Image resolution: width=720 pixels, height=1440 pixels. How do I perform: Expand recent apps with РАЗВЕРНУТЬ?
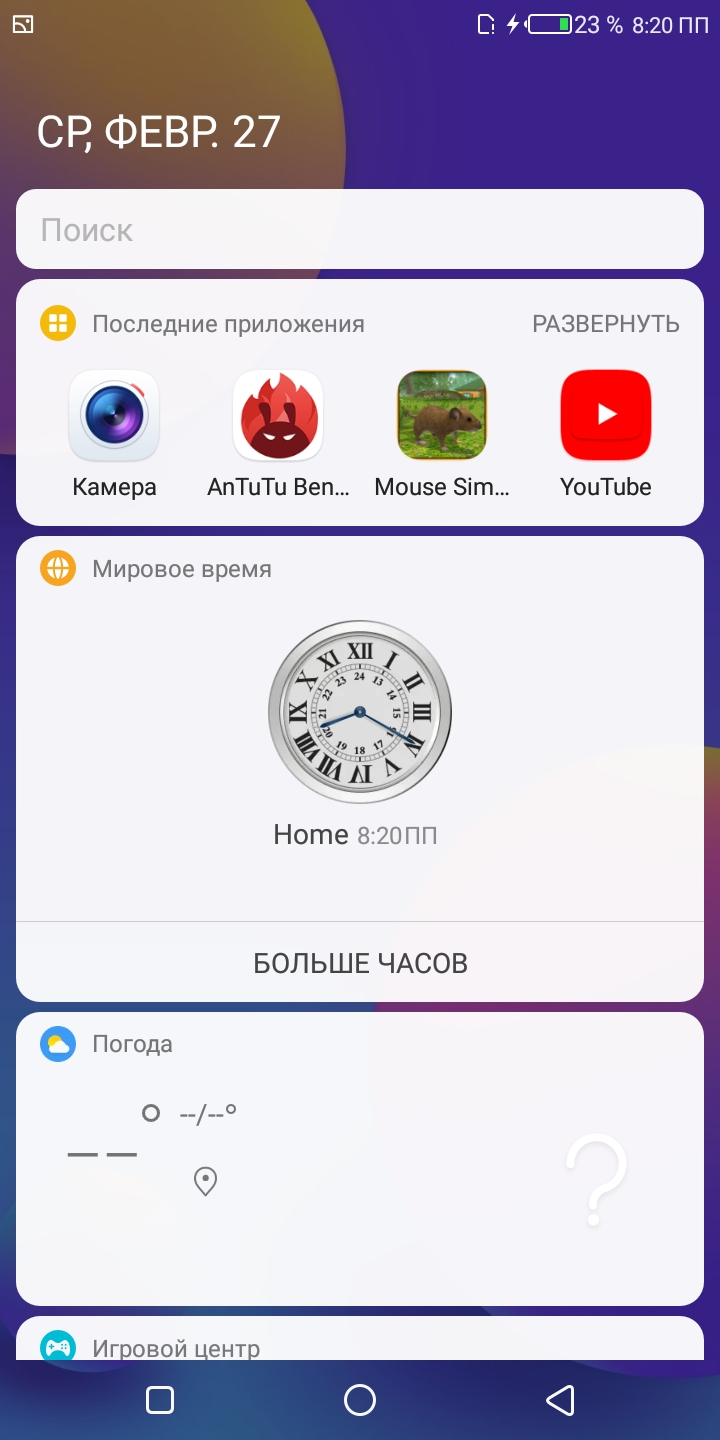(605, 324)
